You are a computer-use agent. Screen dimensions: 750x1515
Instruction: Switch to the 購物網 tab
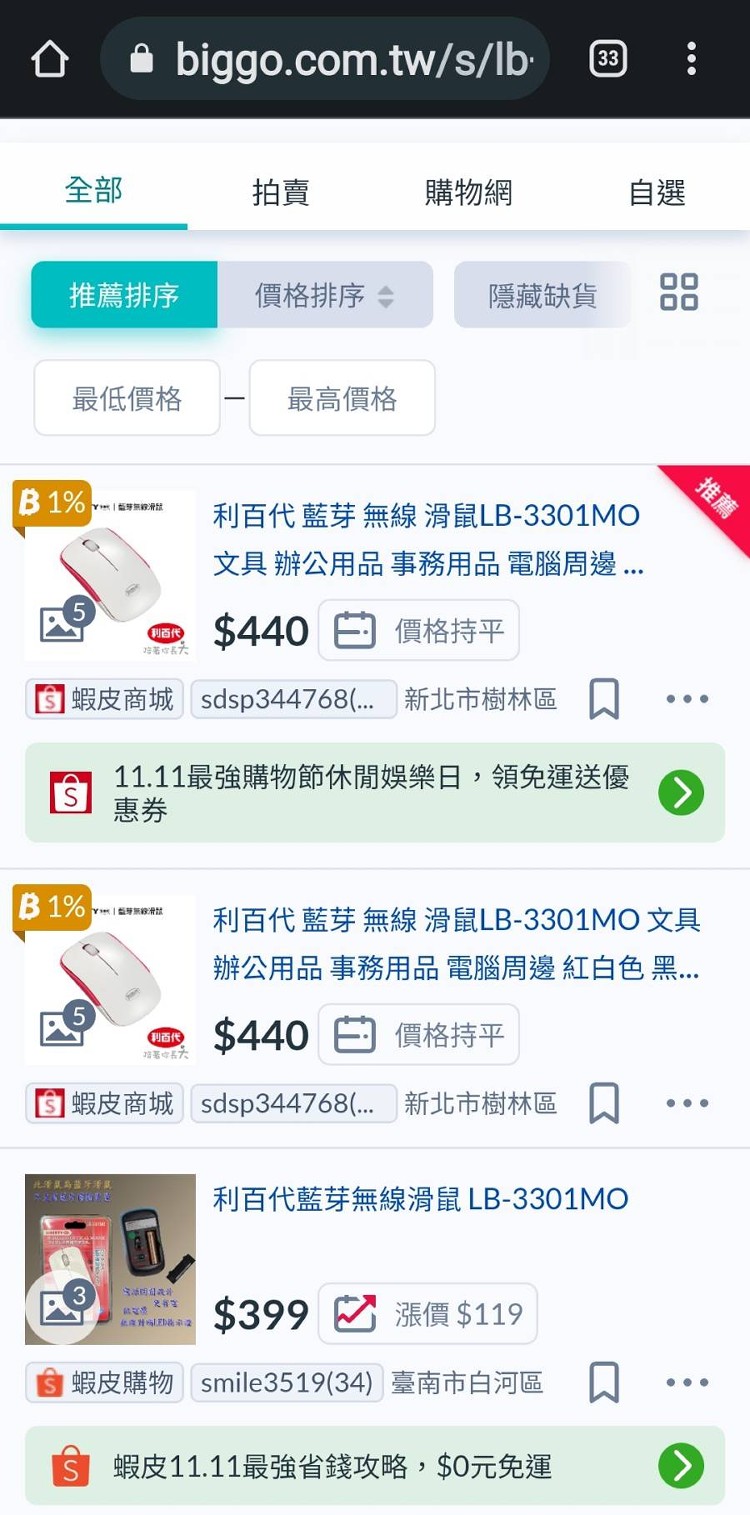click(468, 192)
